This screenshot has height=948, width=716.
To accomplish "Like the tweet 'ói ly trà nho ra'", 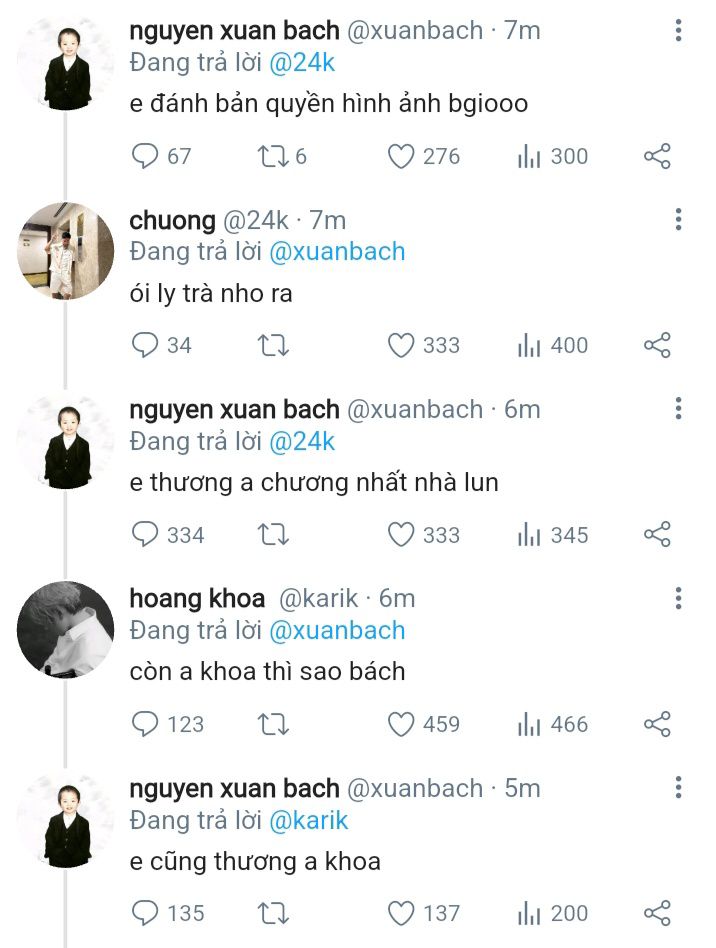I will 401,345.
